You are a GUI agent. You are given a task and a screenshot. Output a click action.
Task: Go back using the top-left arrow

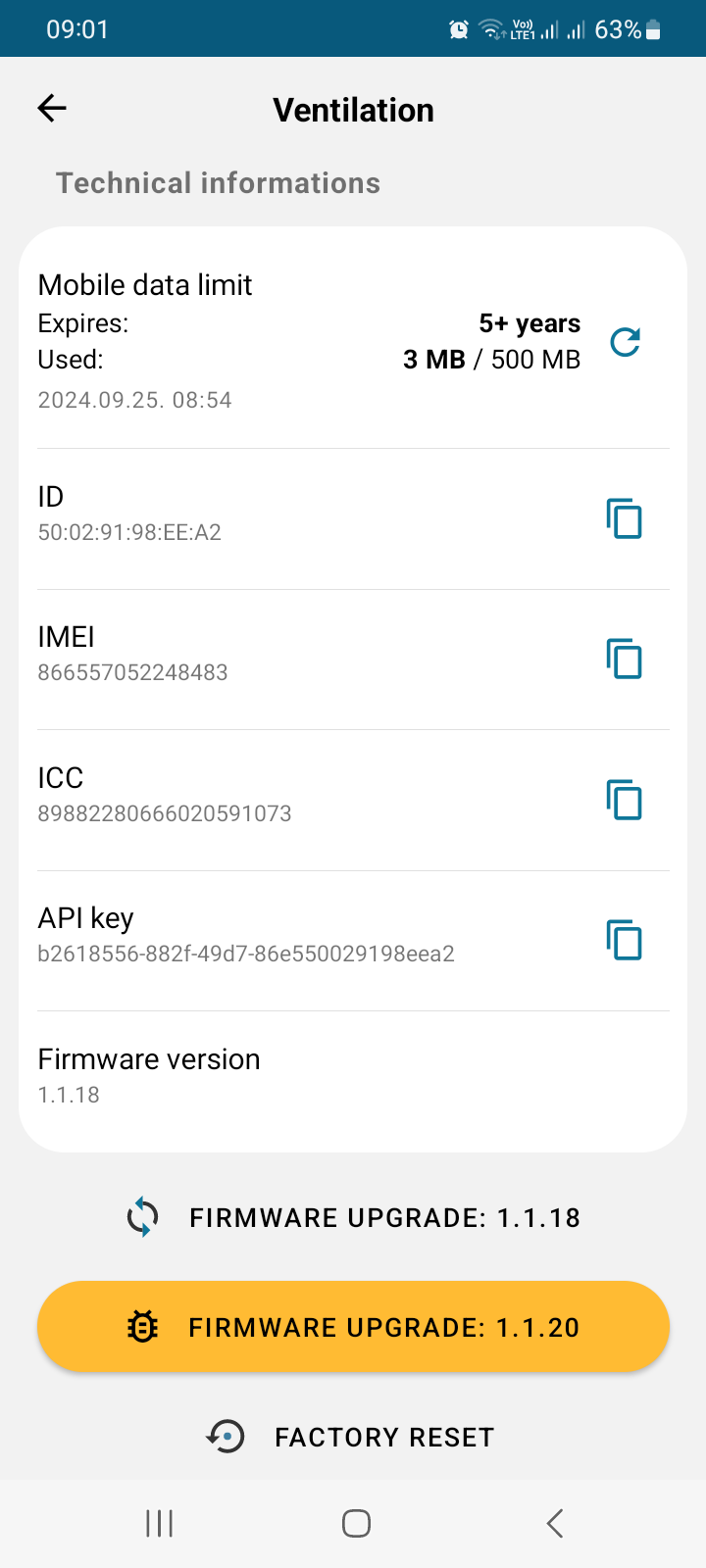[x=52, y=108]
